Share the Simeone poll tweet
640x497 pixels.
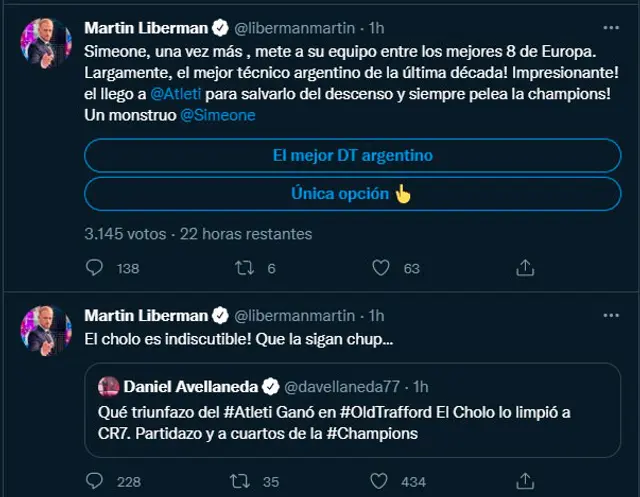[524, 268]
